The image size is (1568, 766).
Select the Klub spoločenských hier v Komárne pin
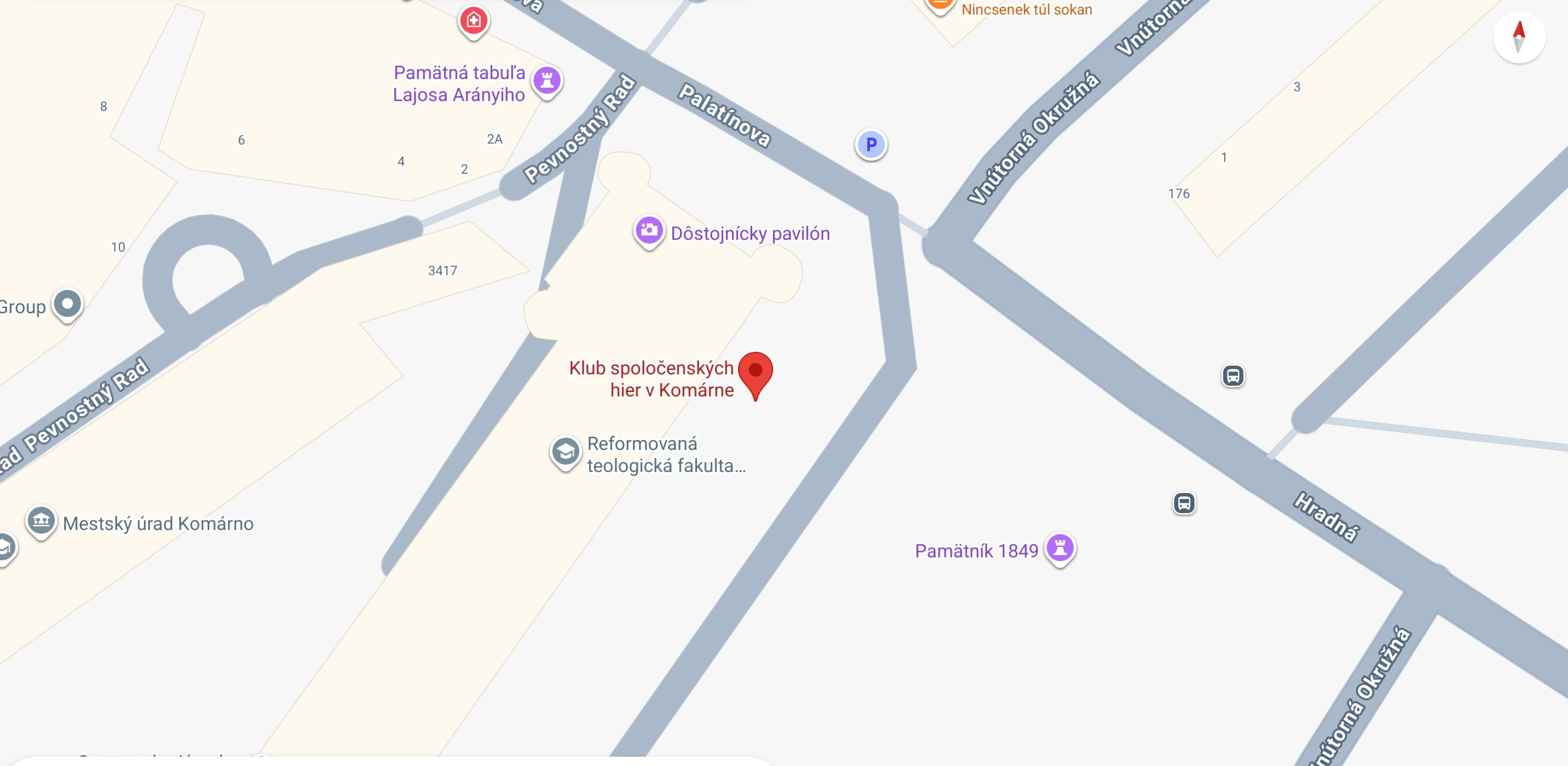point(755,371)
